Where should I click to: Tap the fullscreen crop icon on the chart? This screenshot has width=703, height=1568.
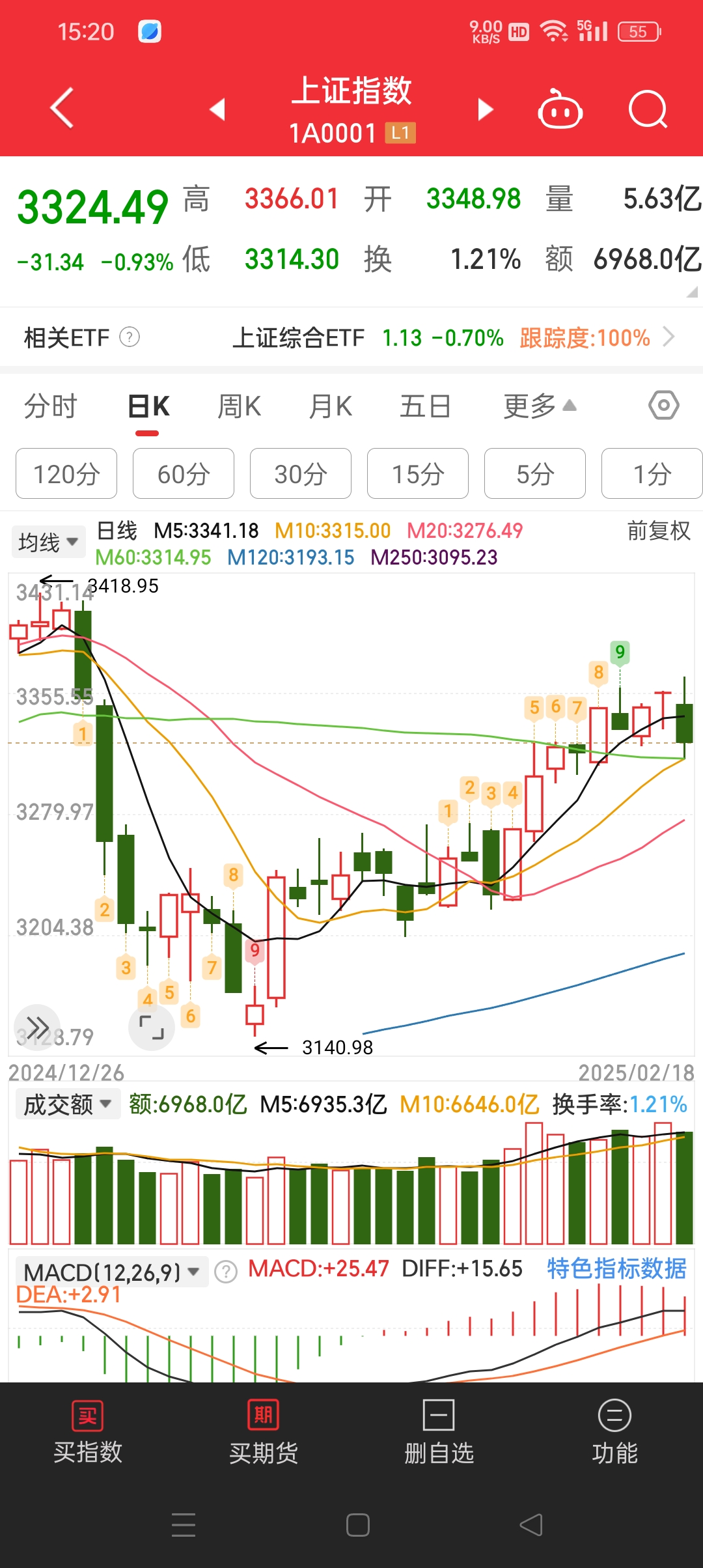click(151, 1027)
